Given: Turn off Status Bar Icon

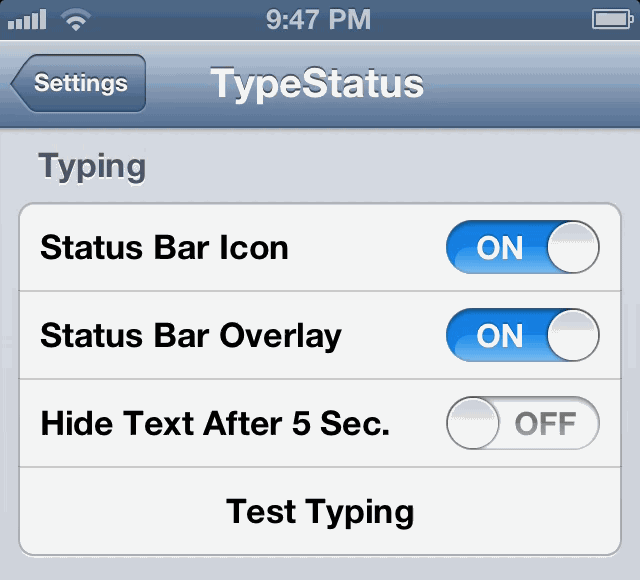Looking at the screenshot, I should [522, 248].
